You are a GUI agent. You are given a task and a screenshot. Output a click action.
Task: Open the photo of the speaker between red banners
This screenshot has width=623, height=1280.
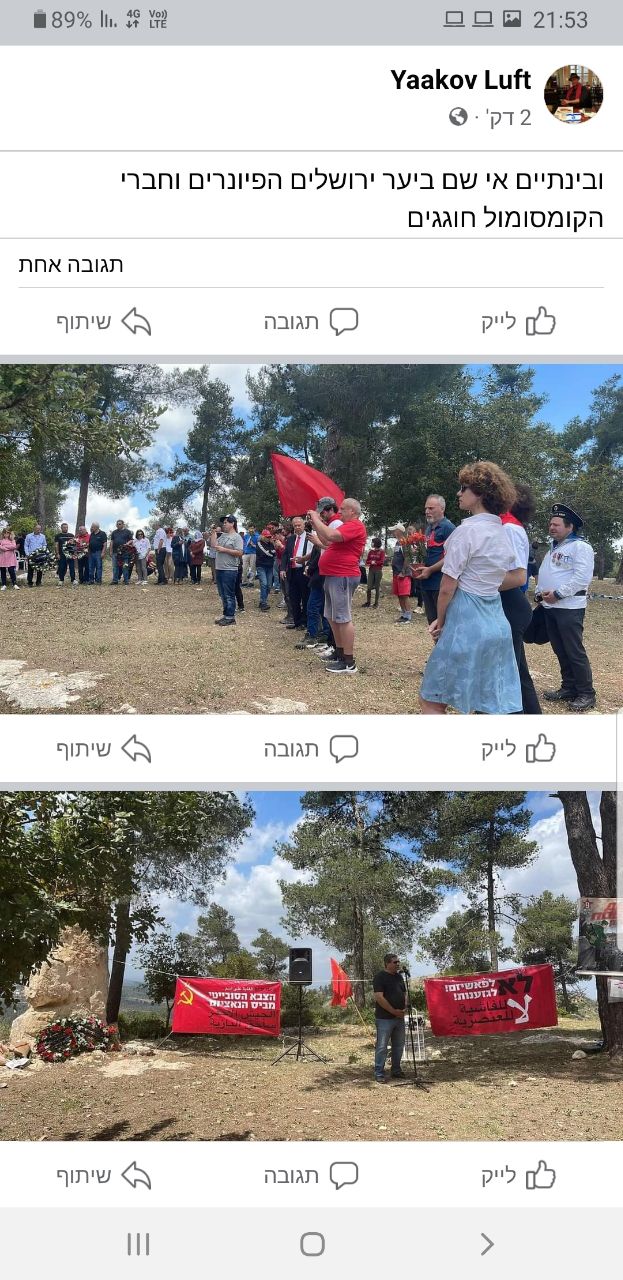coord(311,965)
